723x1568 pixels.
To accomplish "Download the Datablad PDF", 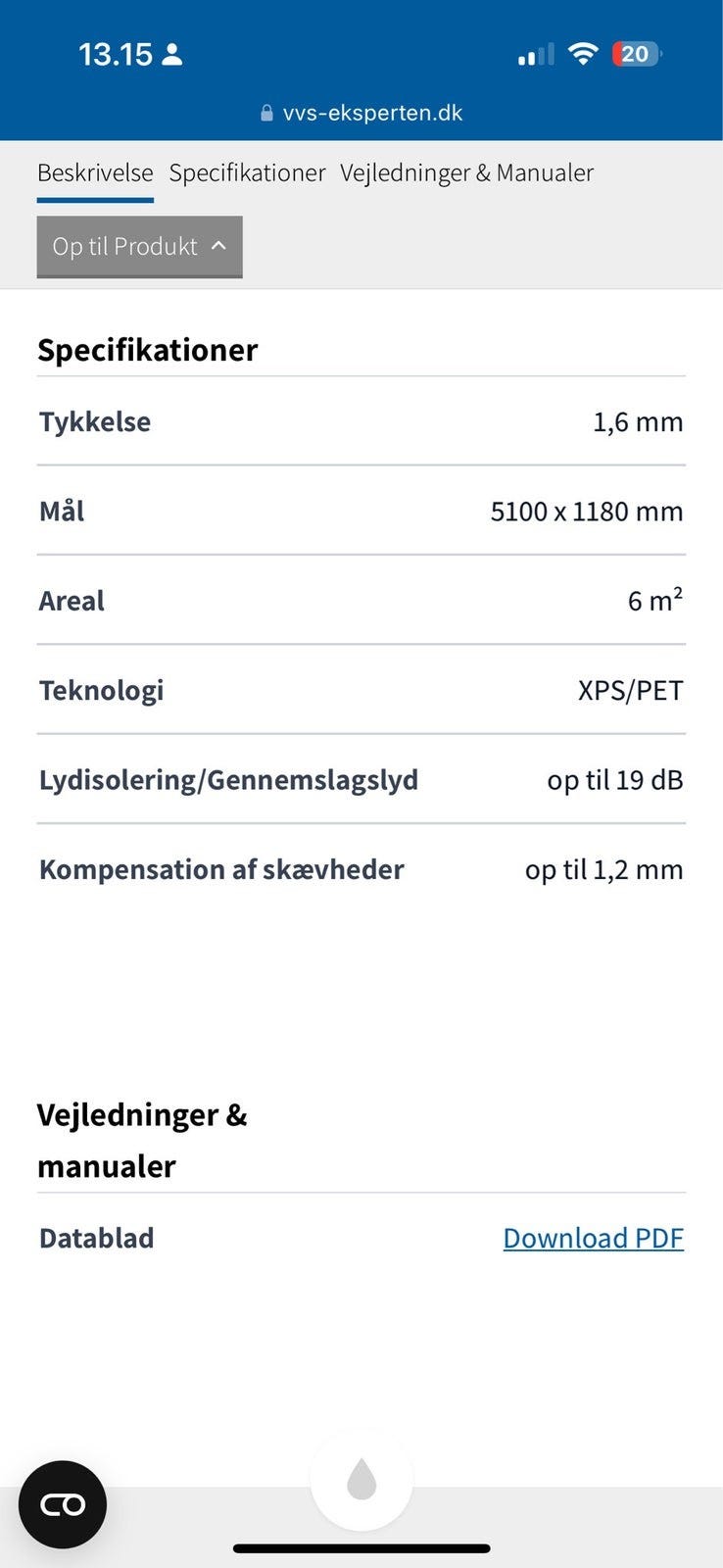I will pos(593,1238).
